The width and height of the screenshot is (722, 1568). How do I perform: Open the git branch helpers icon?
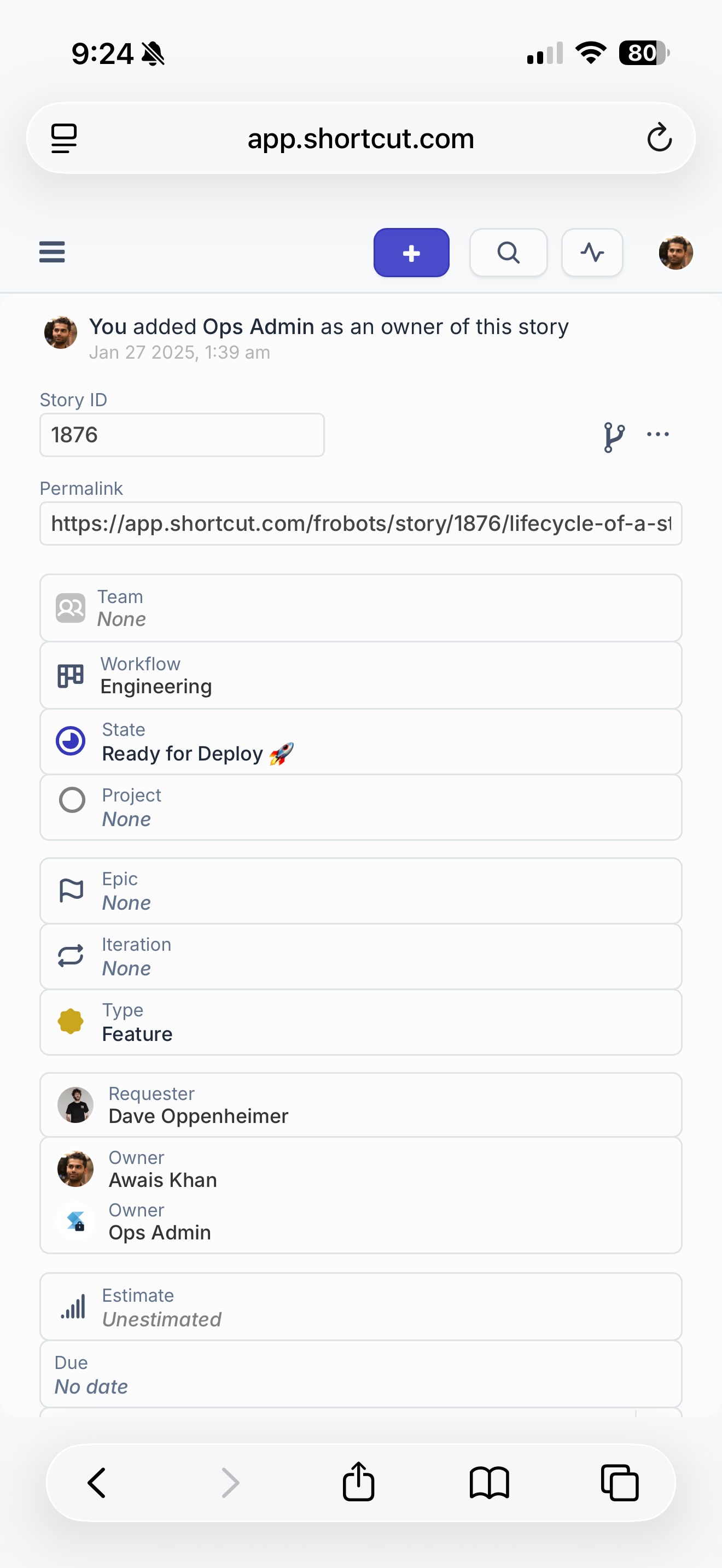(x=613, y=436)
